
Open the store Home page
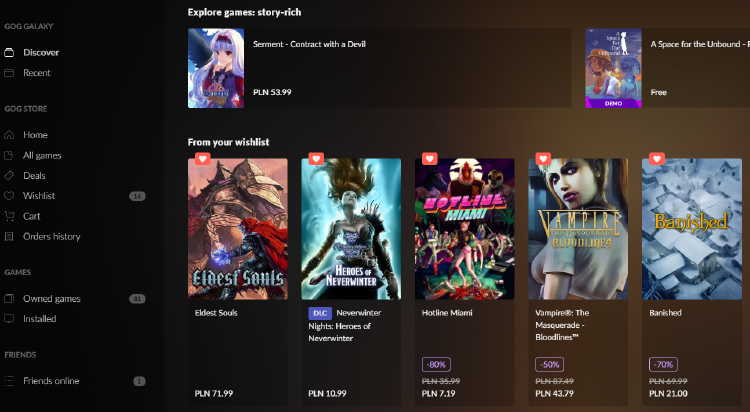pos(35,134)
